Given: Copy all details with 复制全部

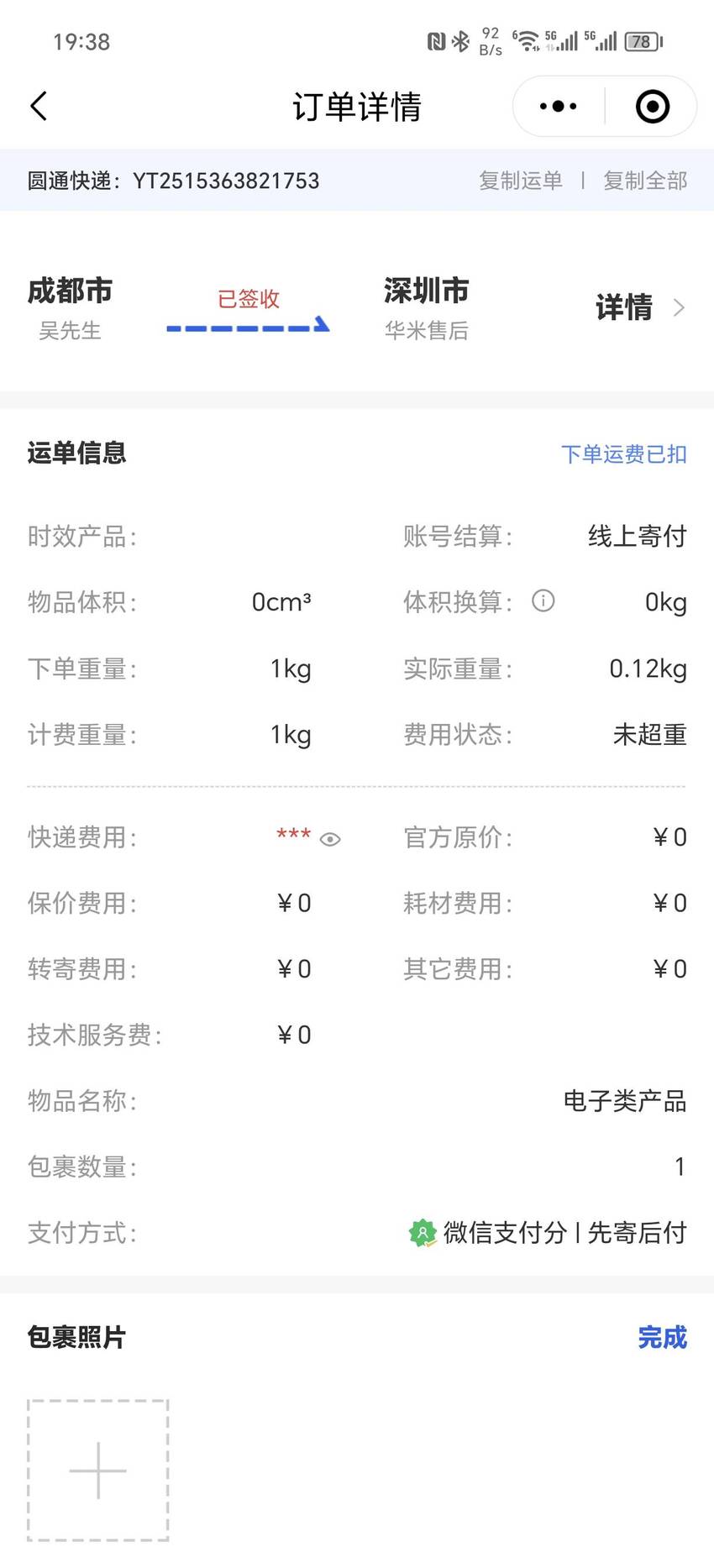Looking at the screenshot, I should point(645,181).
